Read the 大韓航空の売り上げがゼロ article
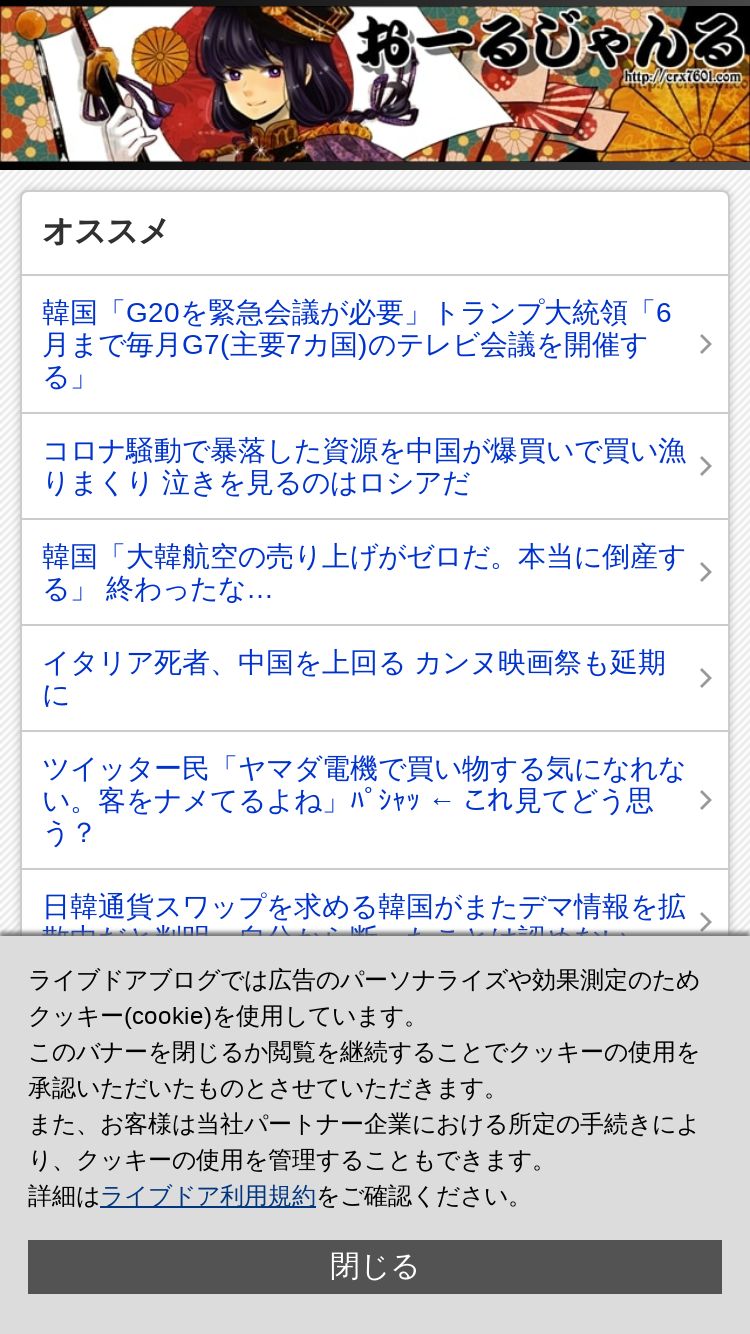 coord(375,572)
